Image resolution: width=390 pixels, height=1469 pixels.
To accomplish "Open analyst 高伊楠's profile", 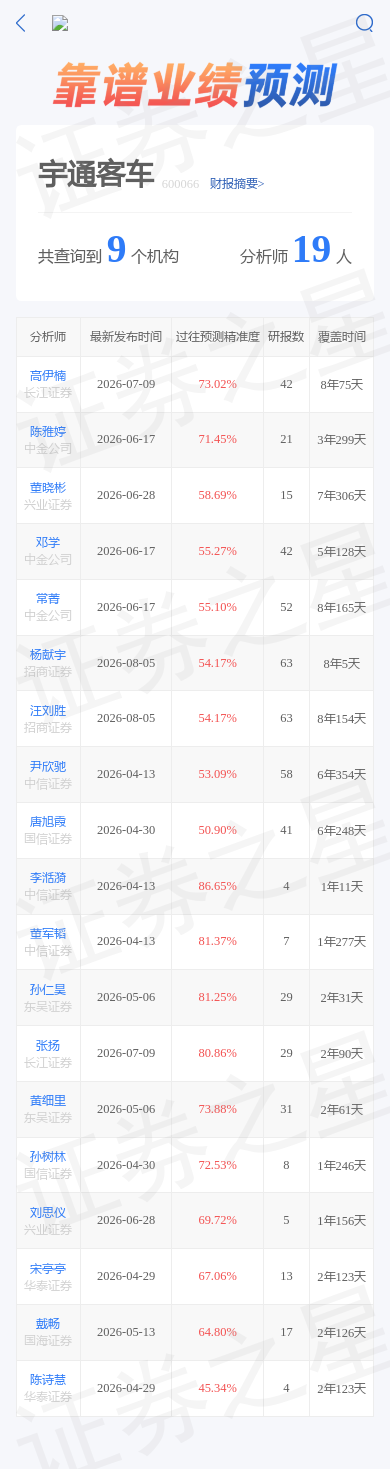I will pyautogui.click(x=48, y=376).
